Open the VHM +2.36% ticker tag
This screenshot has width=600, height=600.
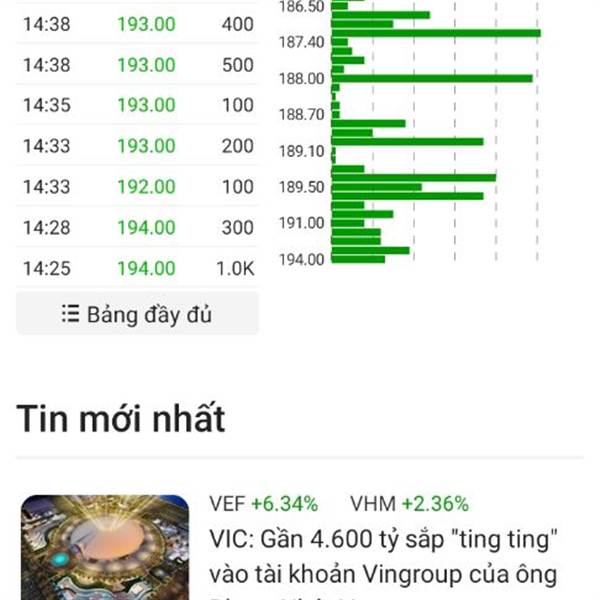pos(409,503)
